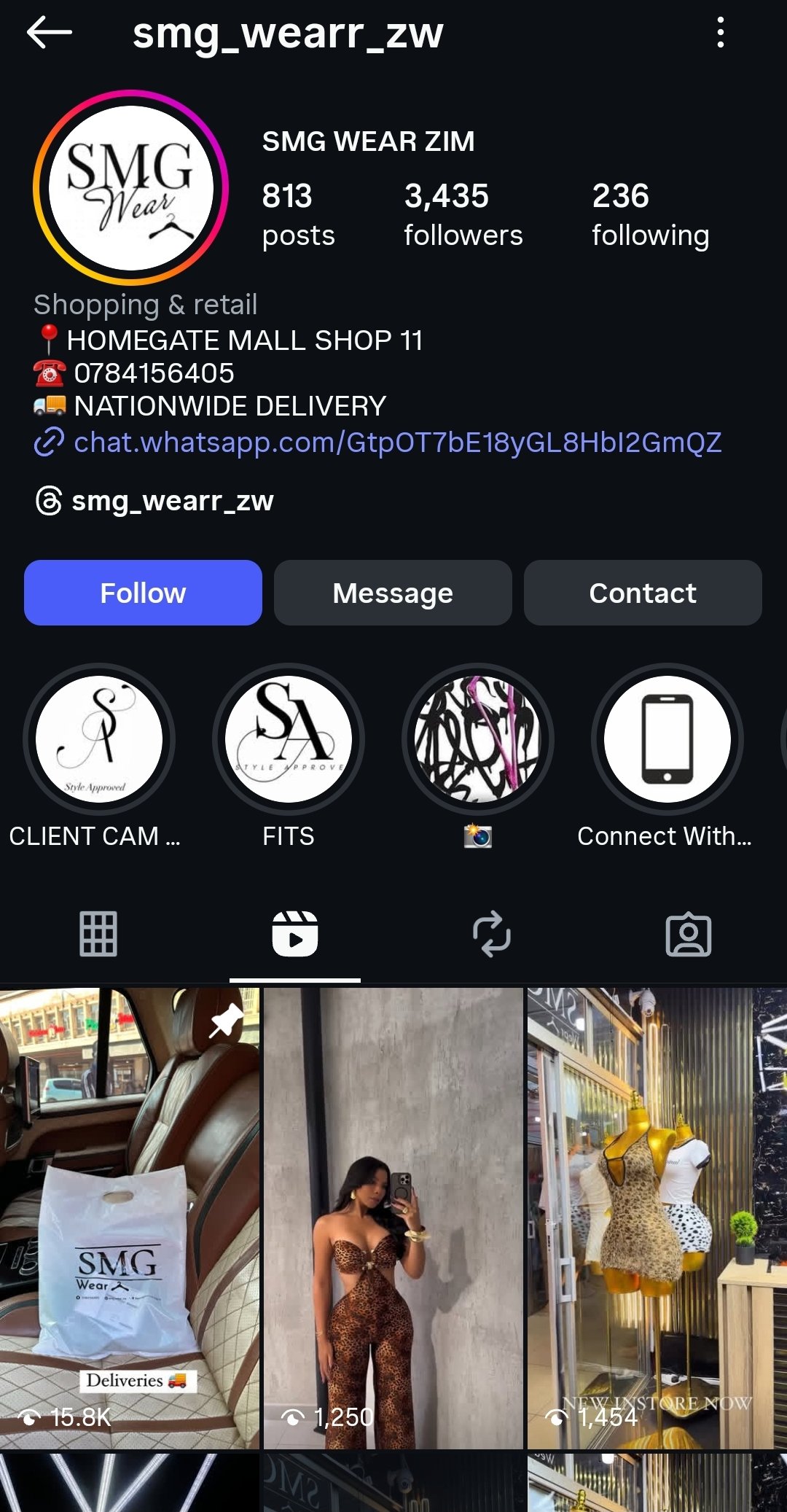Open the camera emoji highlight
The width and height of the screenshot is (787, 1512).
click(x=478, y=739)
